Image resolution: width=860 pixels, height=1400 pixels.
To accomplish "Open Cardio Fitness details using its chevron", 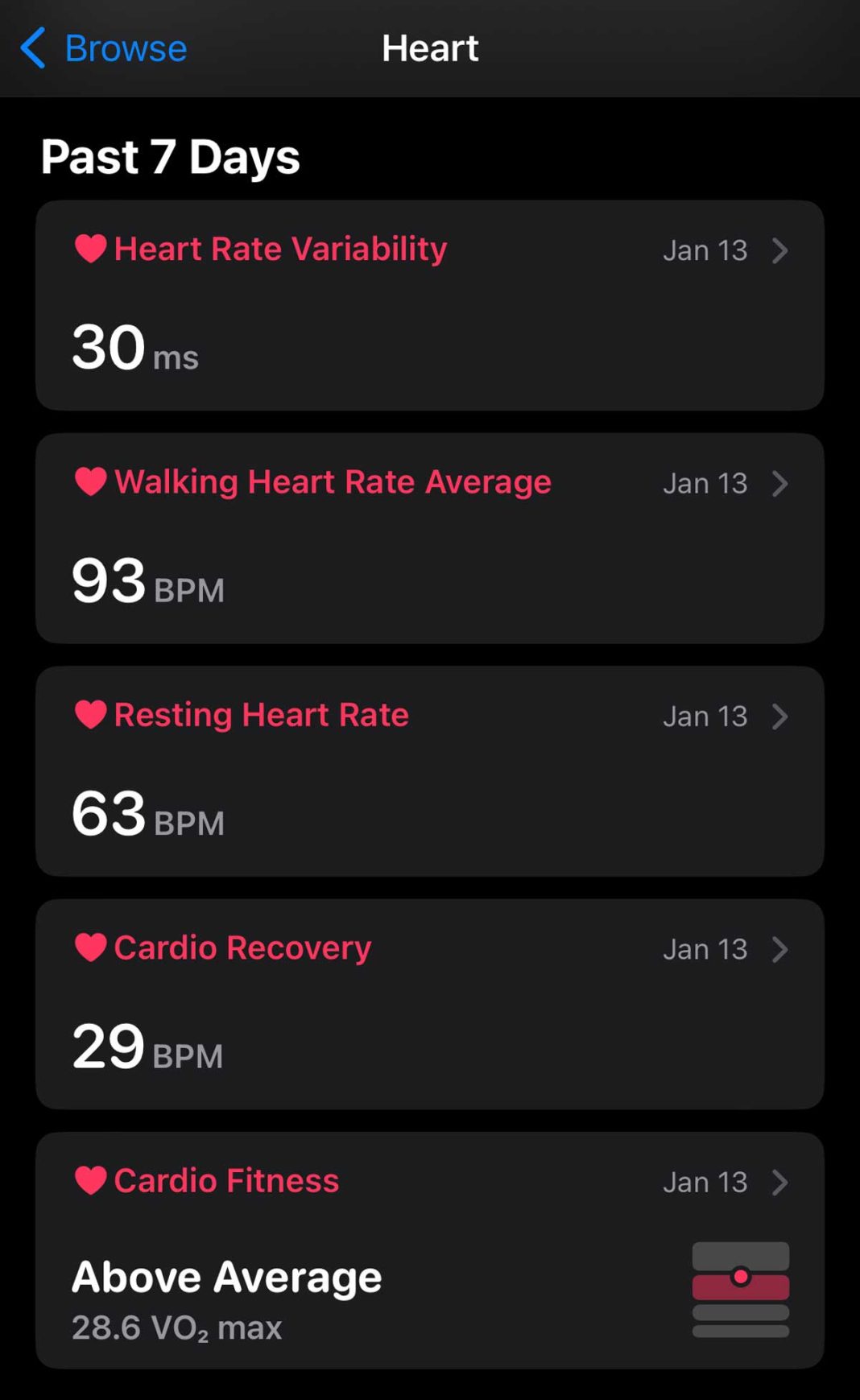I will (x=780, y=1183).
